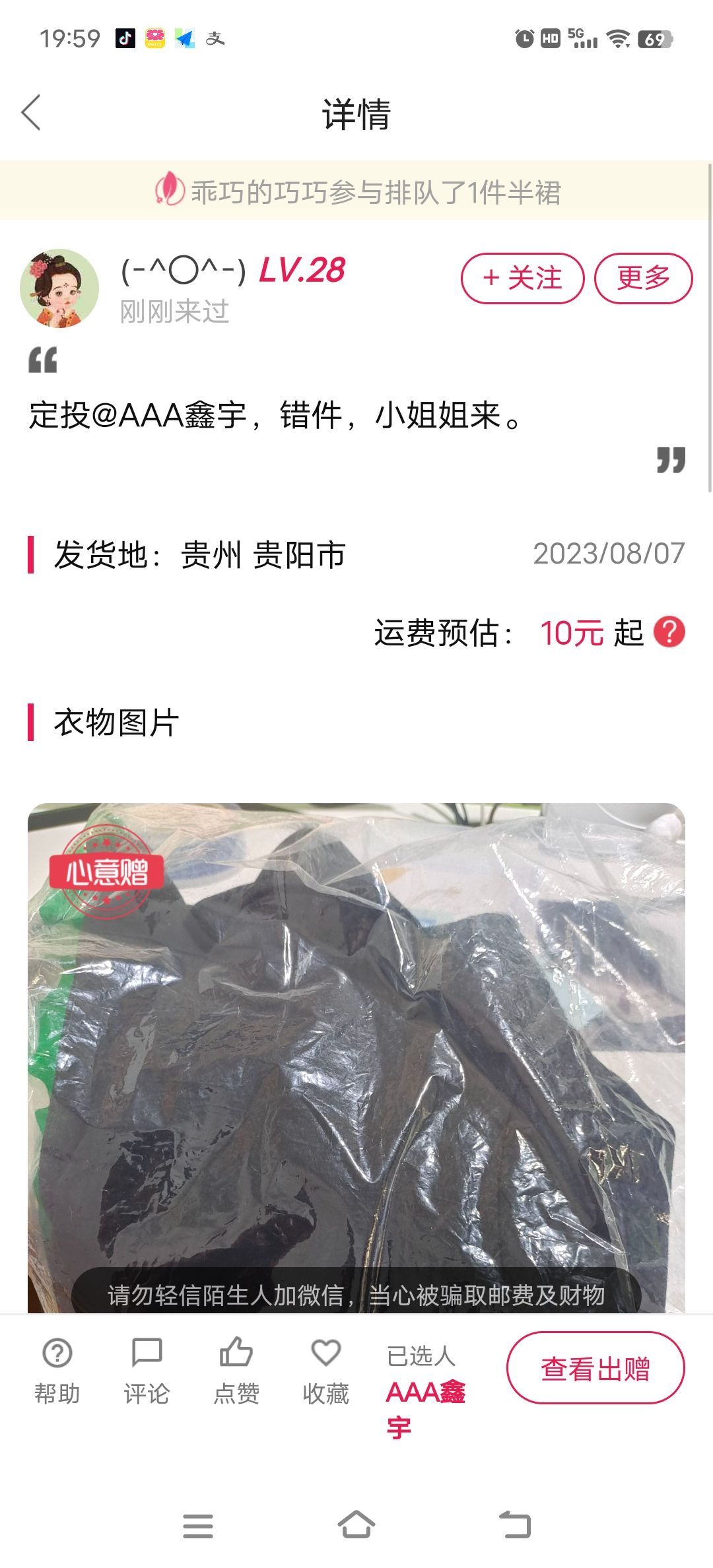Open the poster's avatar profile
This screenshot has width=713, height=1568.
(59, 288)
